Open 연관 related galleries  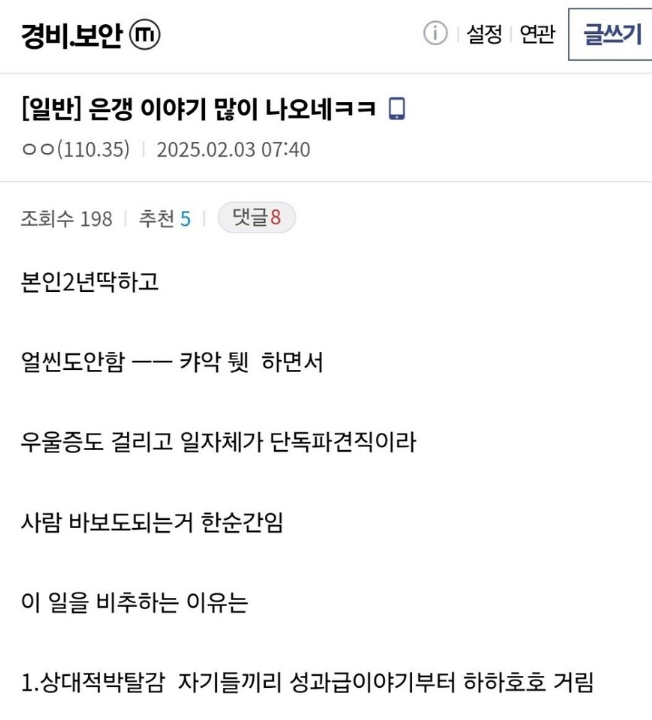[537, 35]
